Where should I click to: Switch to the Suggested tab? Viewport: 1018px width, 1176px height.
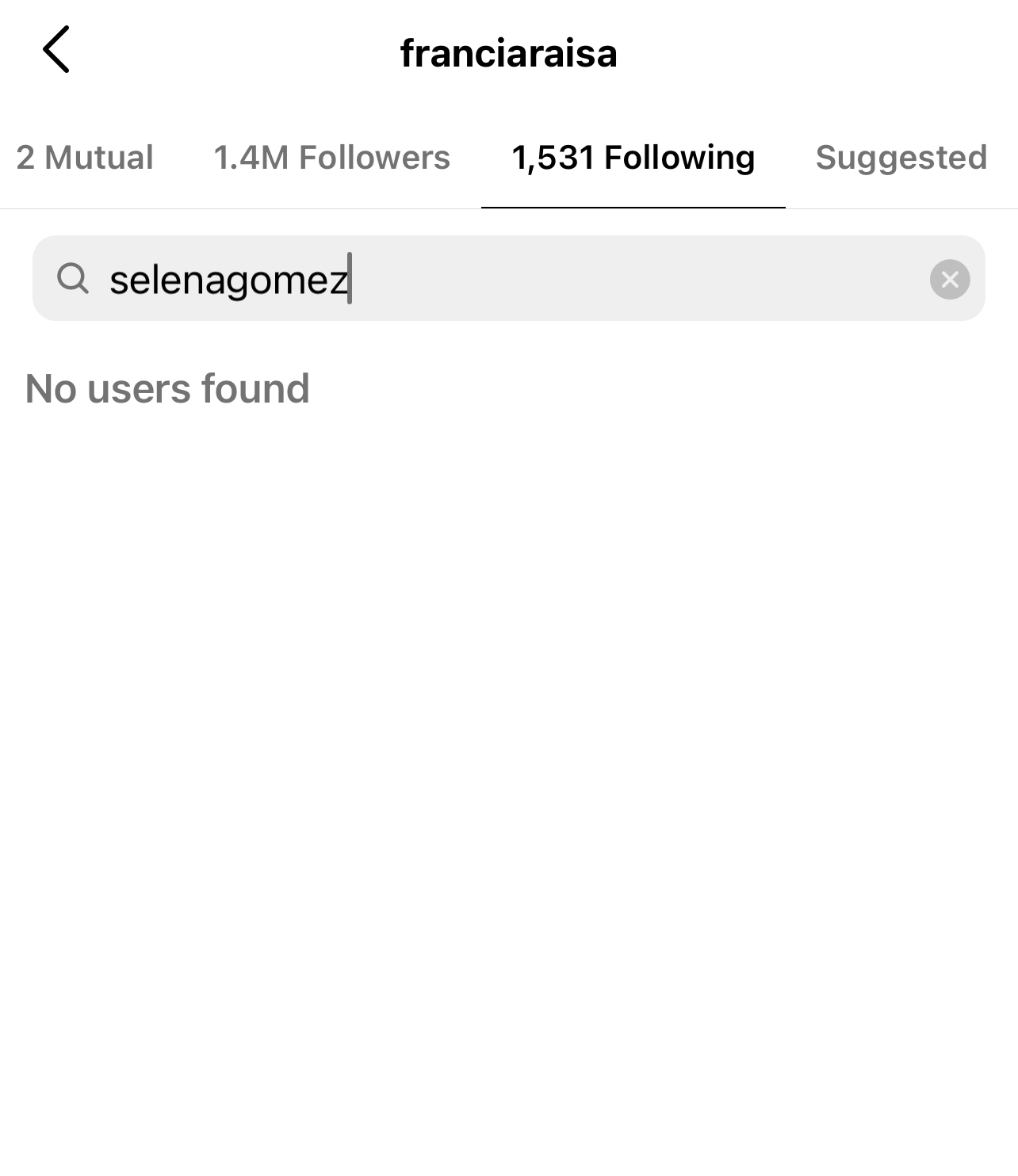click(x=901, y=158)
